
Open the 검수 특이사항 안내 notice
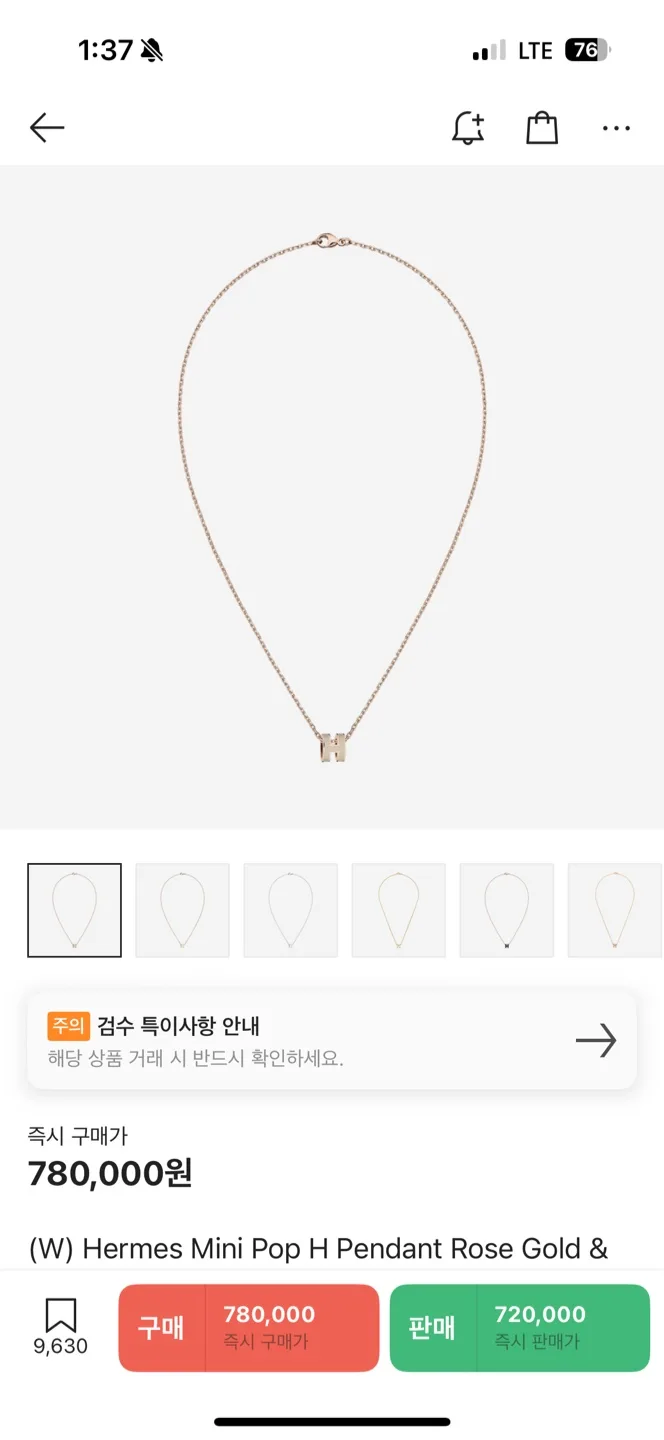332,1040
